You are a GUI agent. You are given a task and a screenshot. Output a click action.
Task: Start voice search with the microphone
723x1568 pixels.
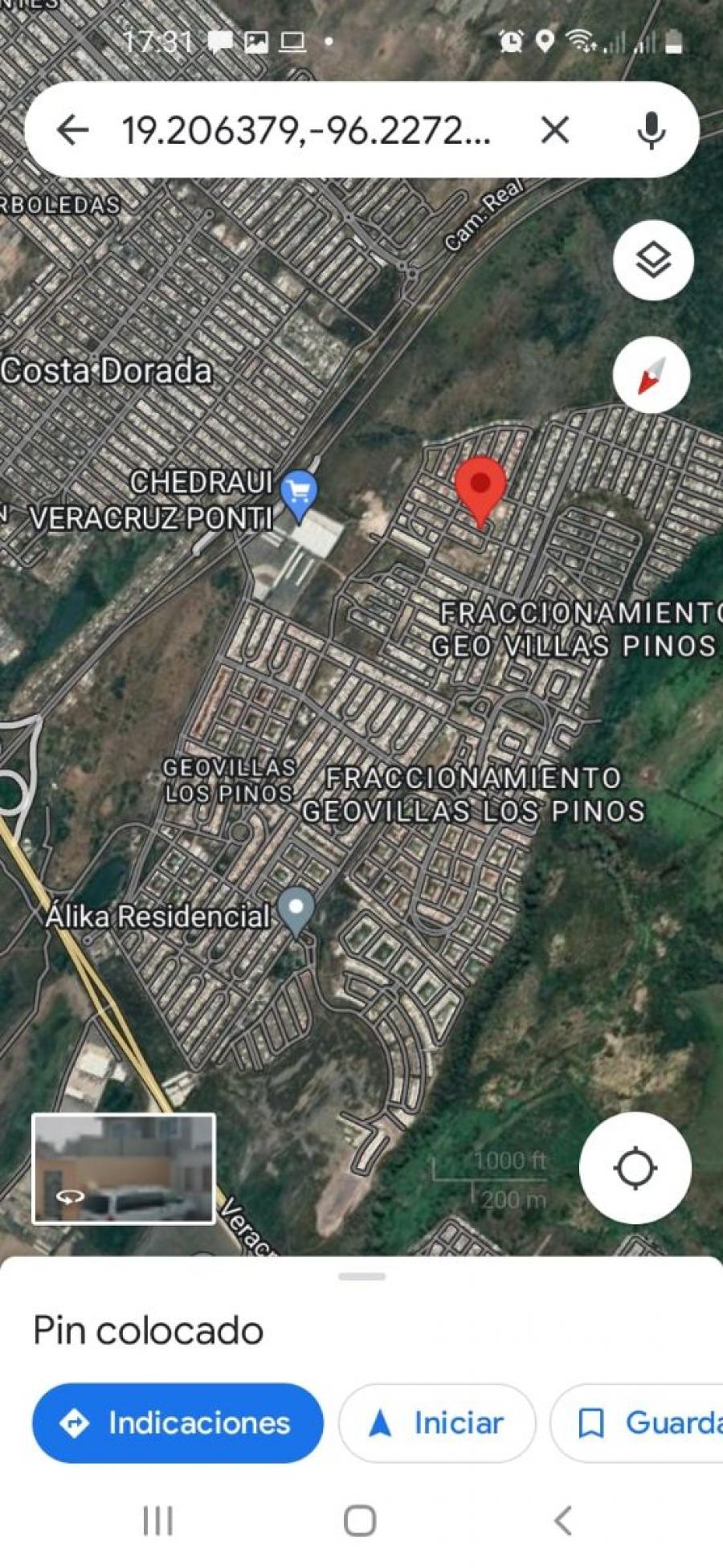coord(651,129)
